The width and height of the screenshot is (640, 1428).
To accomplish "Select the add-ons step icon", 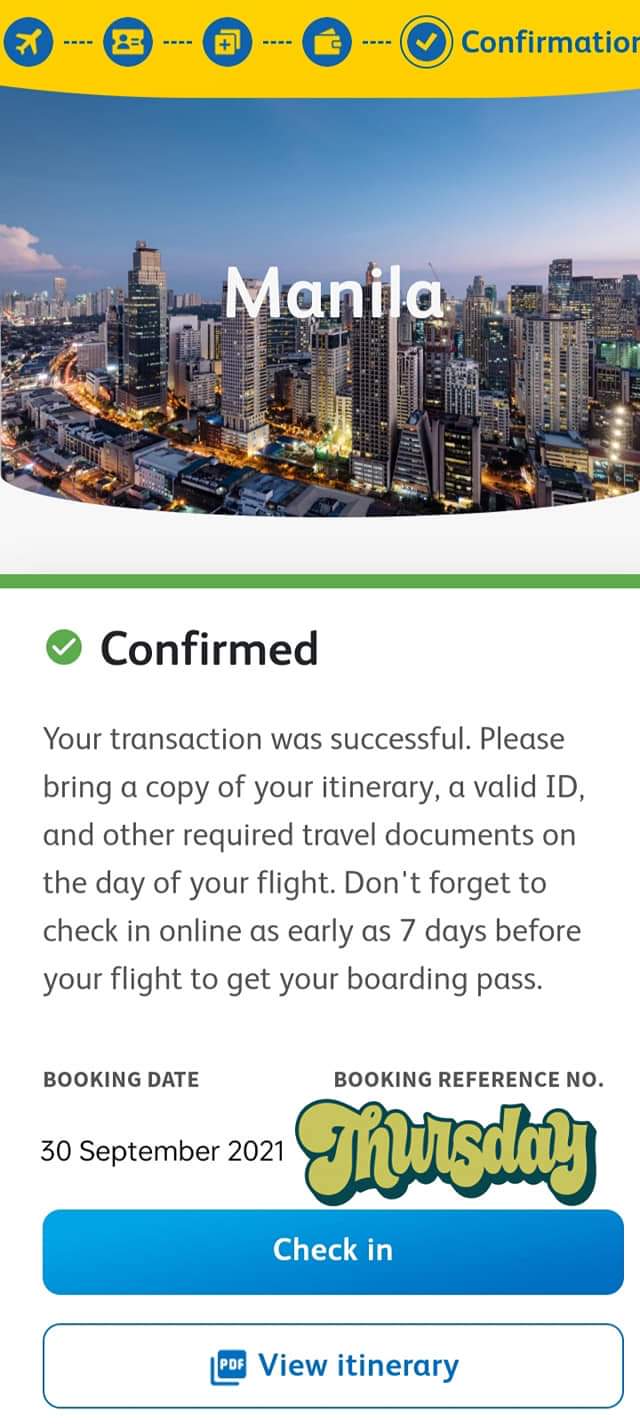I will click(227, 43).
